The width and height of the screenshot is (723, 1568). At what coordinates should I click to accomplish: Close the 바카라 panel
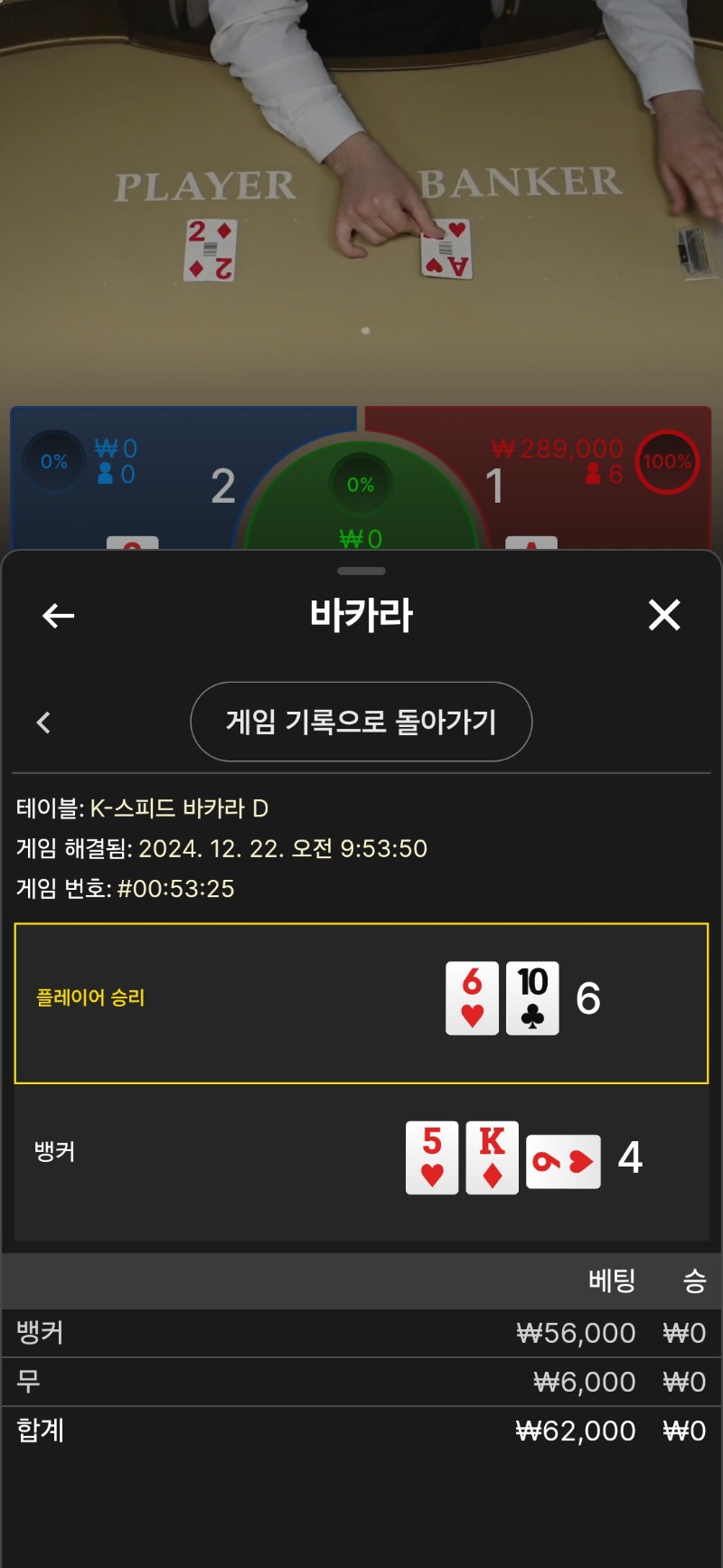(x=664, y=615)
